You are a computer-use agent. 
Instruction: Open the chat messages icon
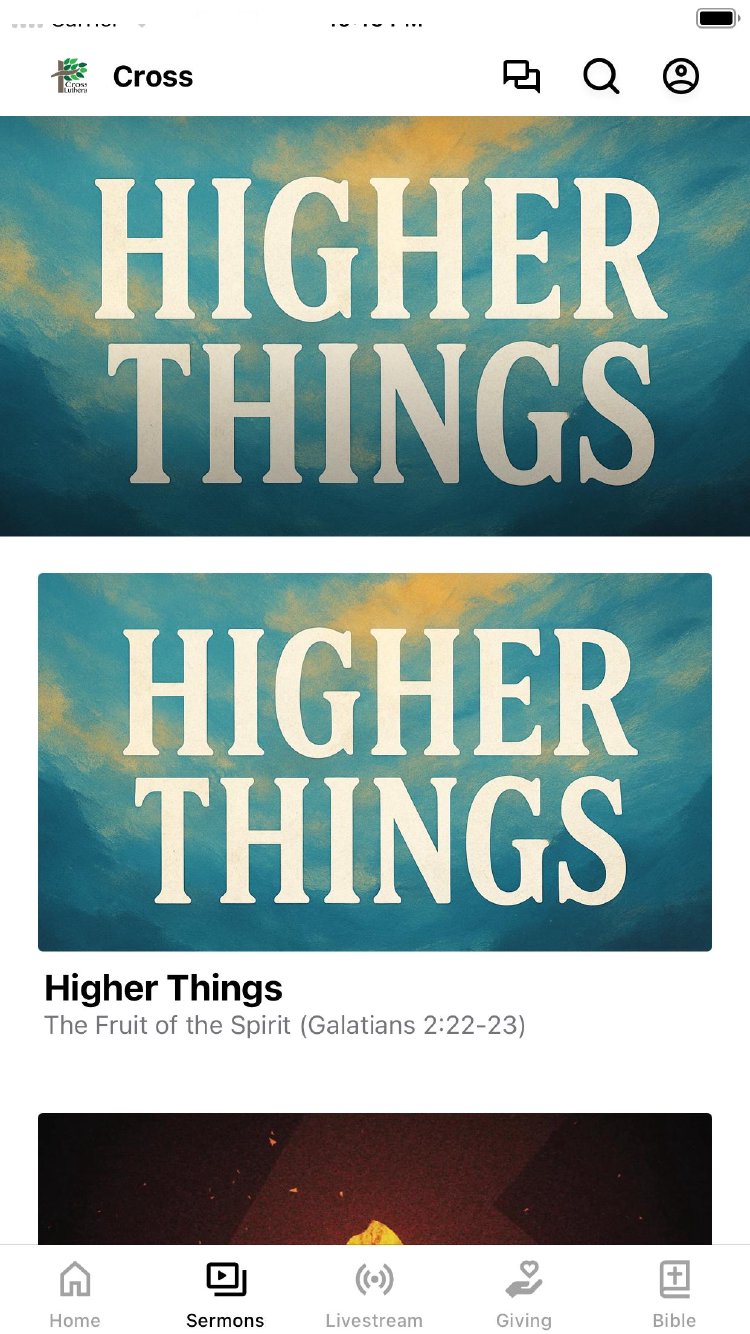521,77
